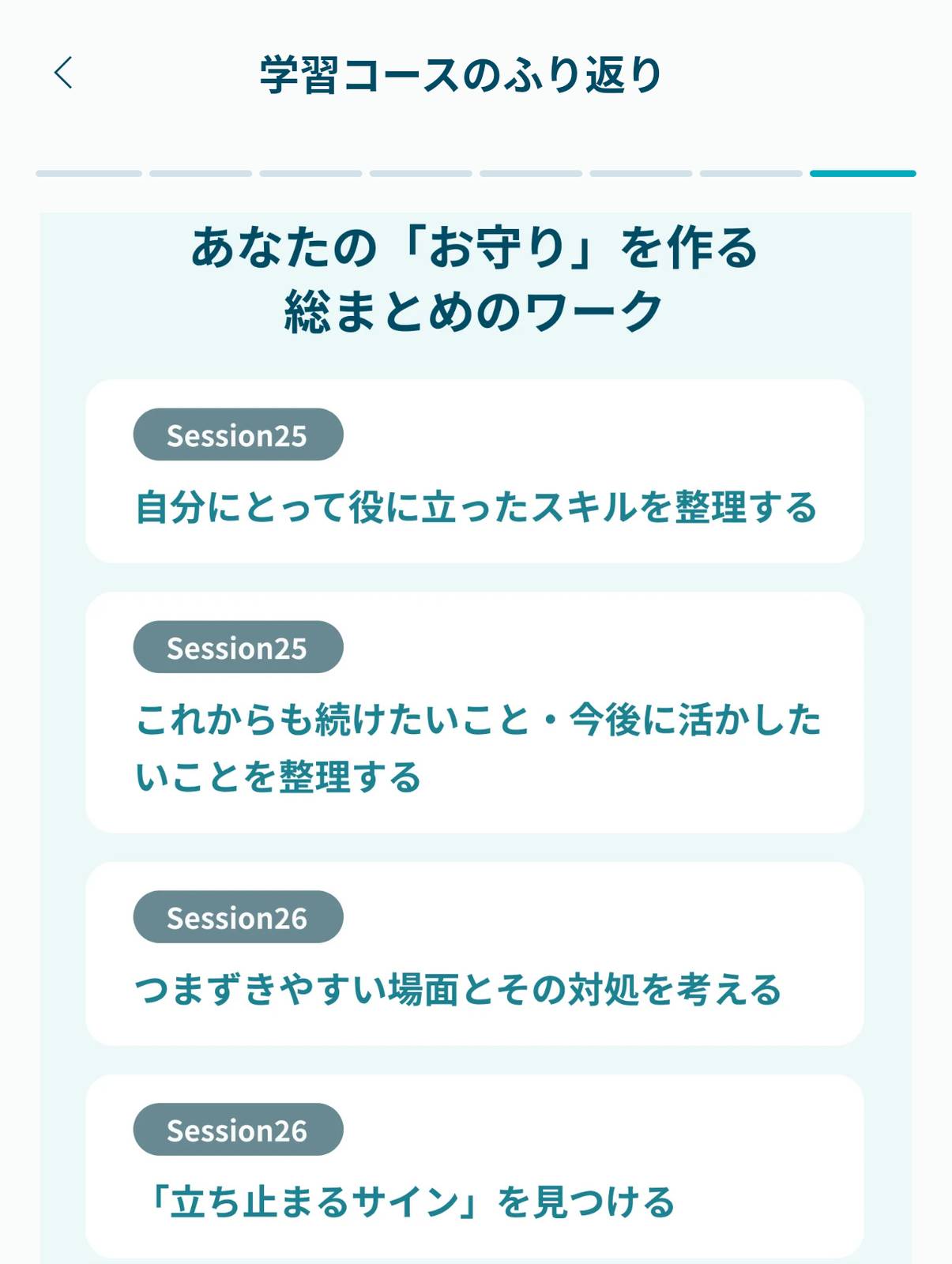
Task: Select the Session26 badge above つまずきやすい場面
Action: point(238,917)
